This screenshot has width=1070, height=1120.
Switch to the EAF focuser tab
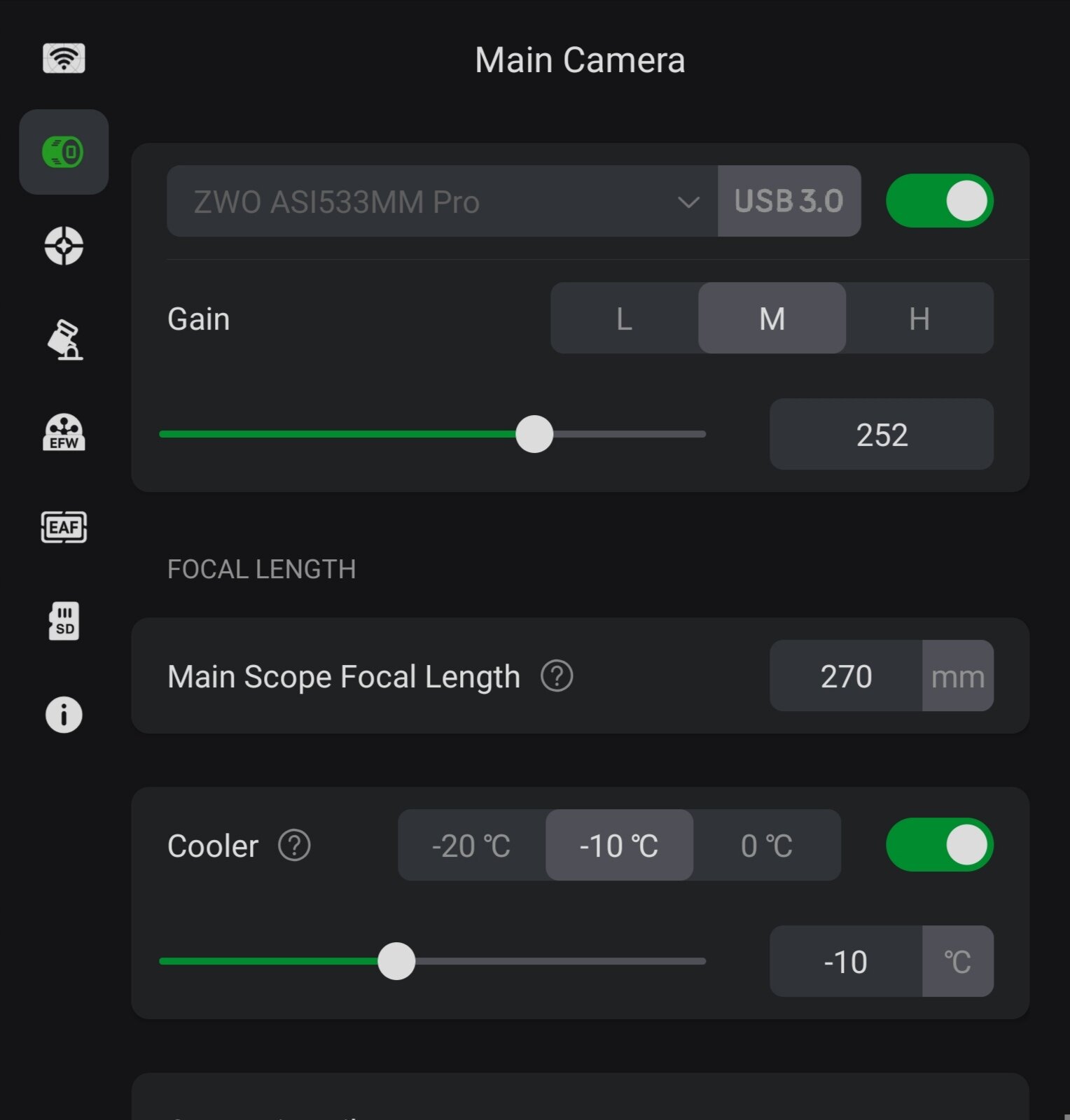tap(64, 527)
